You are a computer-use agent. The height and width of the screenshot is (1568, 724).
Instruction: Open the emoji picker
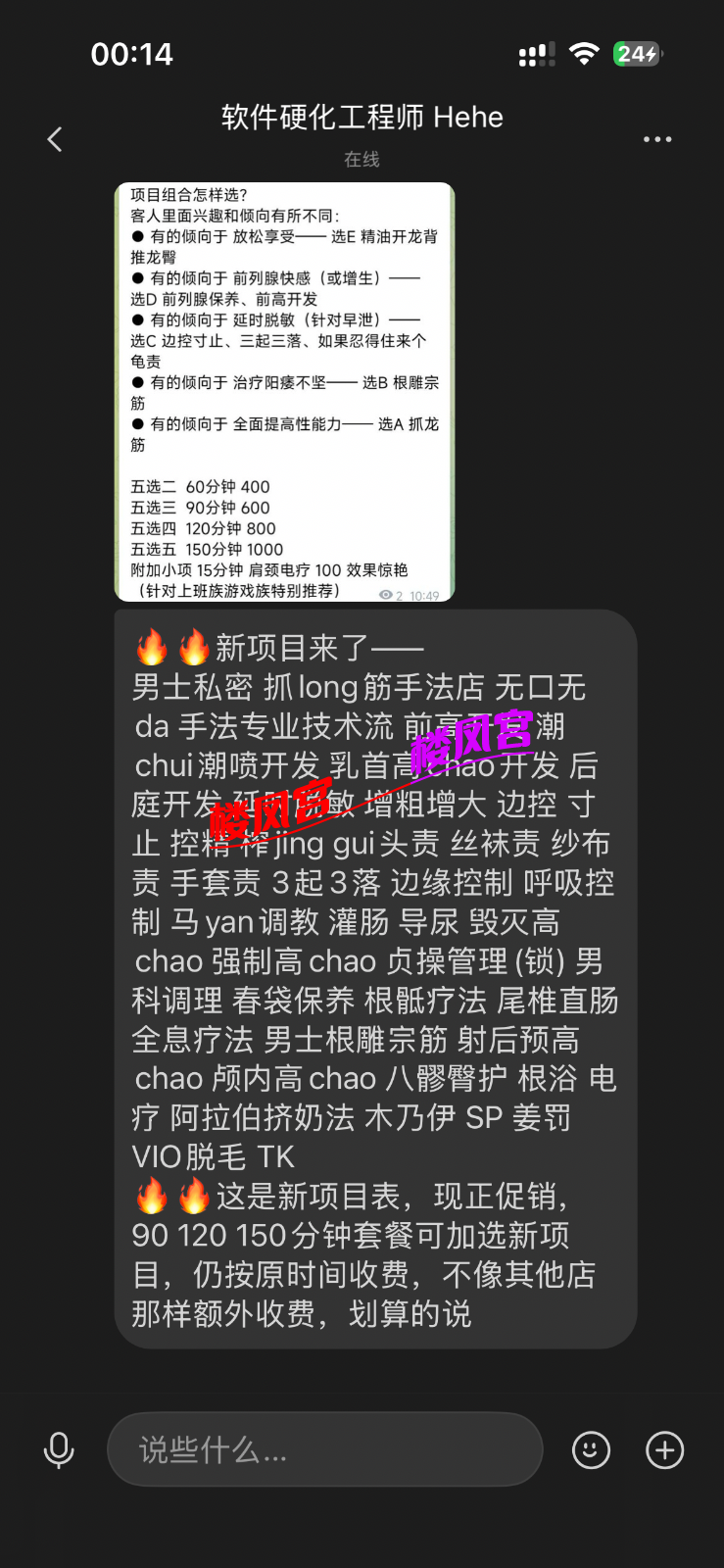point(591,1450)
